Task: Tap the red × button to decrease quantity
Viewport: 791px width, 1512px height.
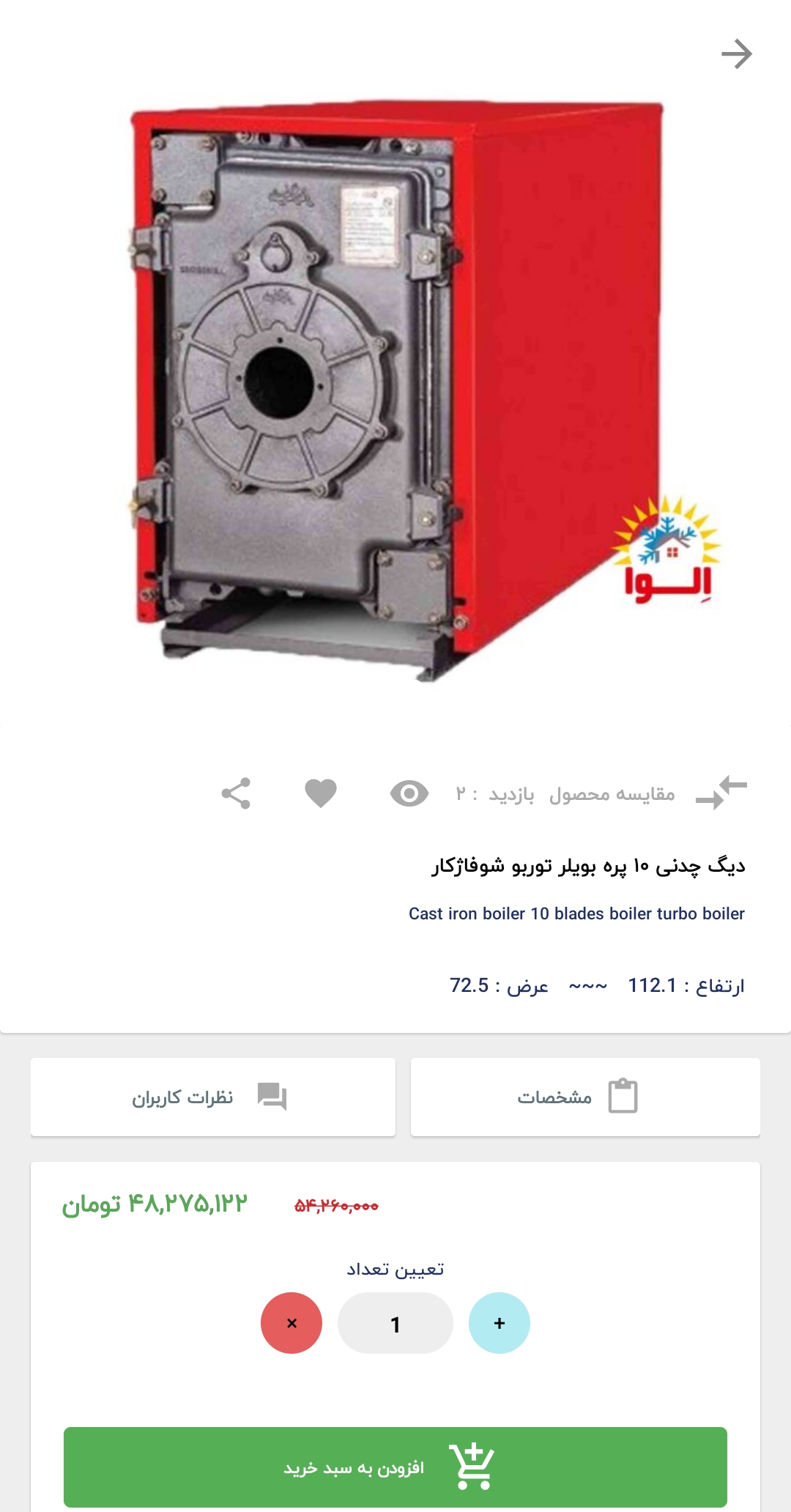Action: click(291, 1323)
